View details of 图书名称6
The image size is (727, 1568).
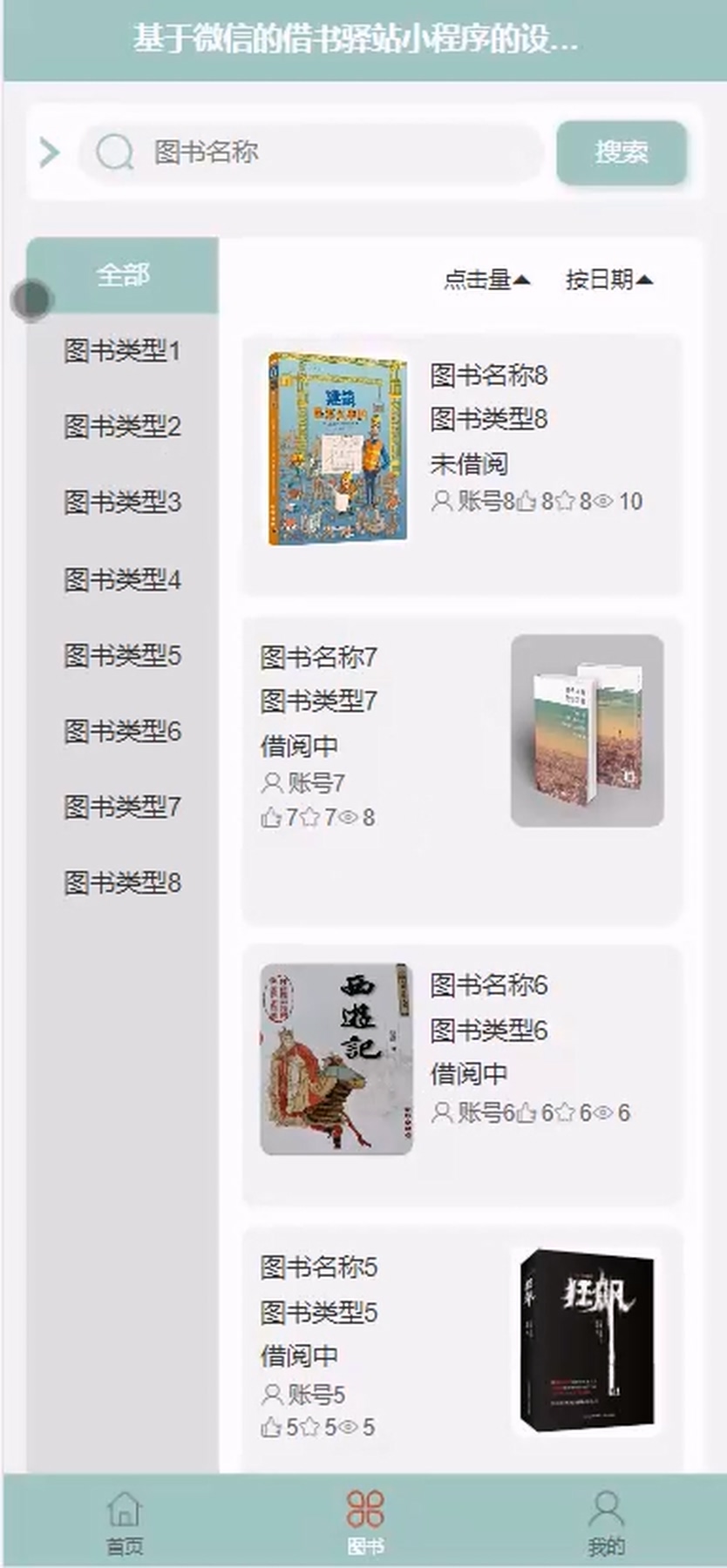click(462, 1074)
